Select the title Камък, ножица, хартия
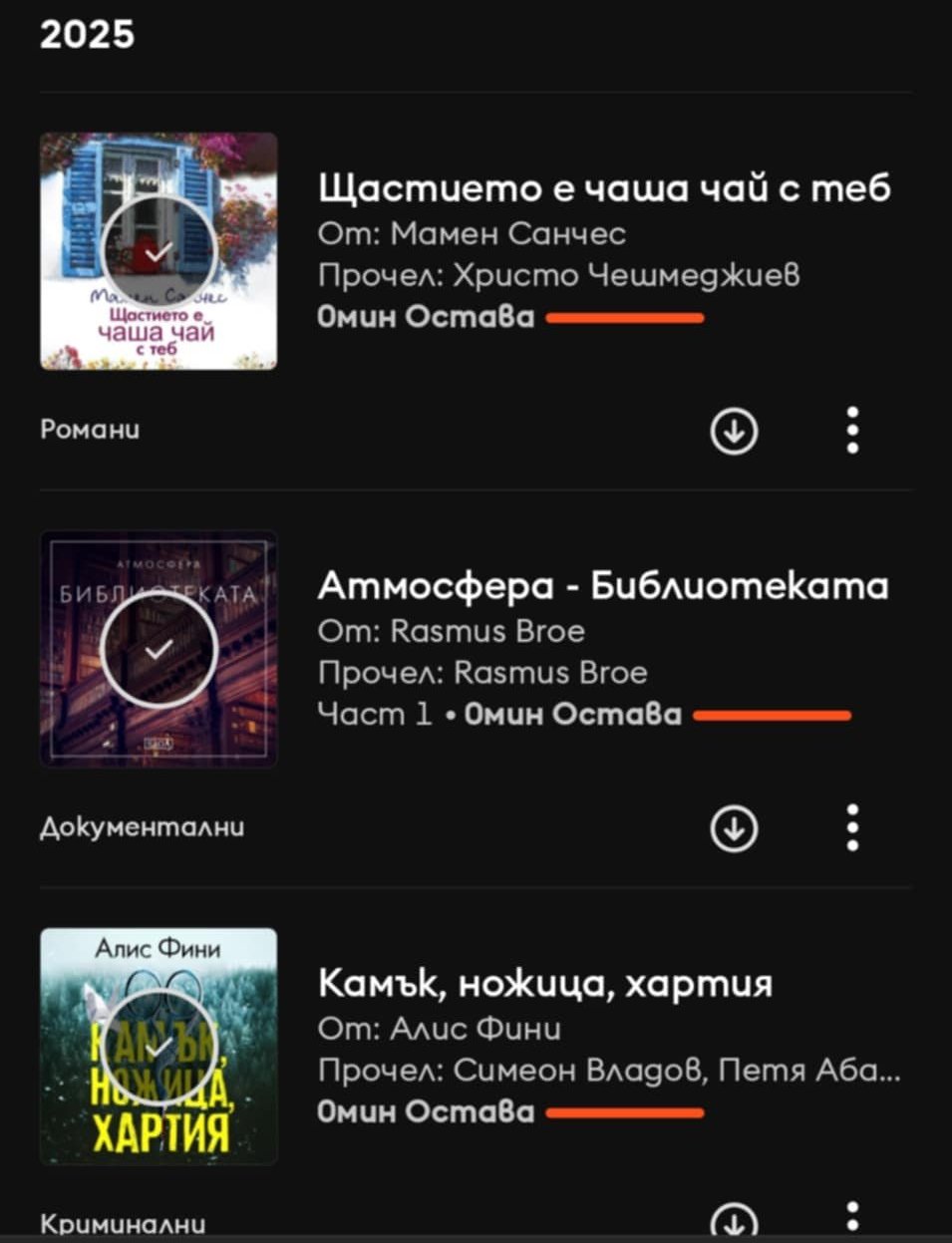This screenshot has height=1243, width=952. tap(545, 983)
